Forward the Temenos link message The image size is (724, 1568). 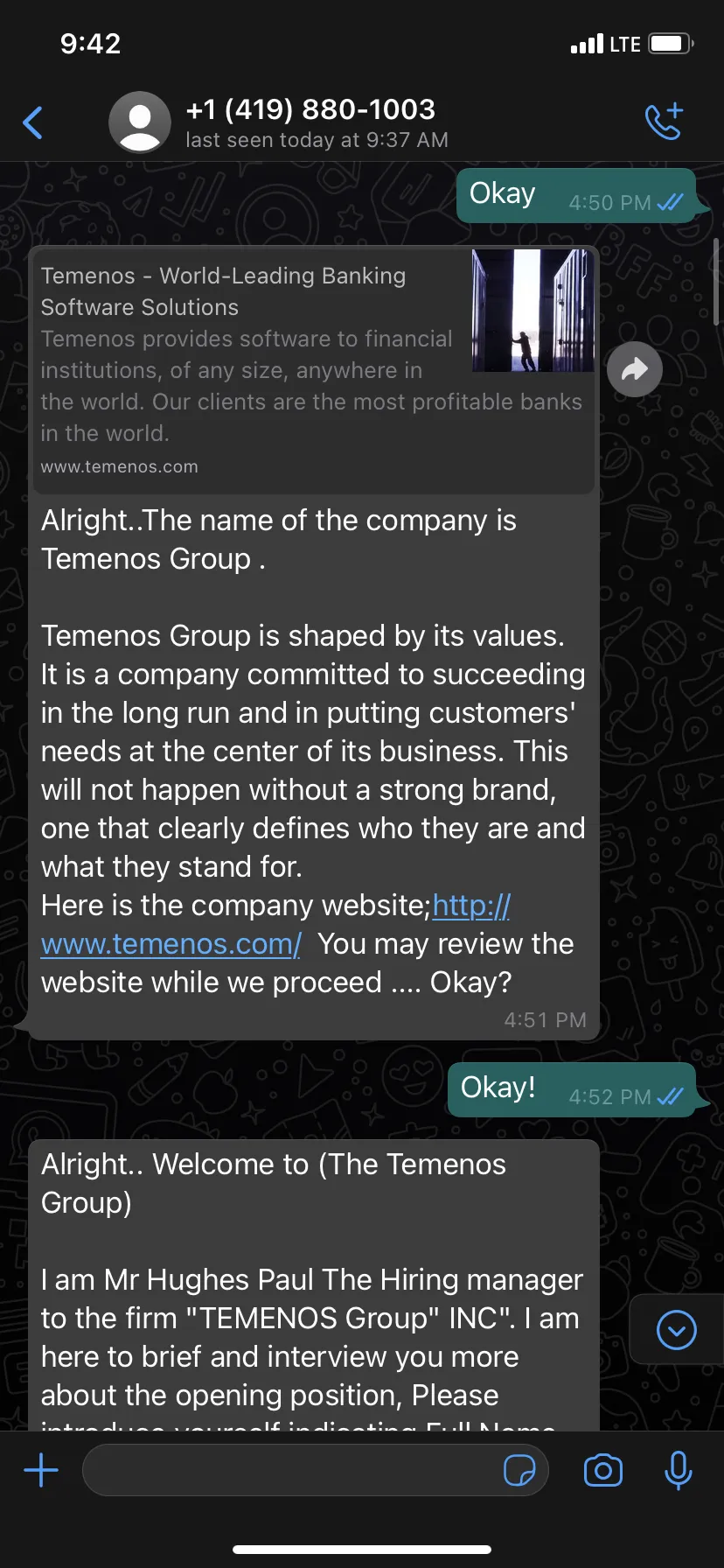point(635,369)
